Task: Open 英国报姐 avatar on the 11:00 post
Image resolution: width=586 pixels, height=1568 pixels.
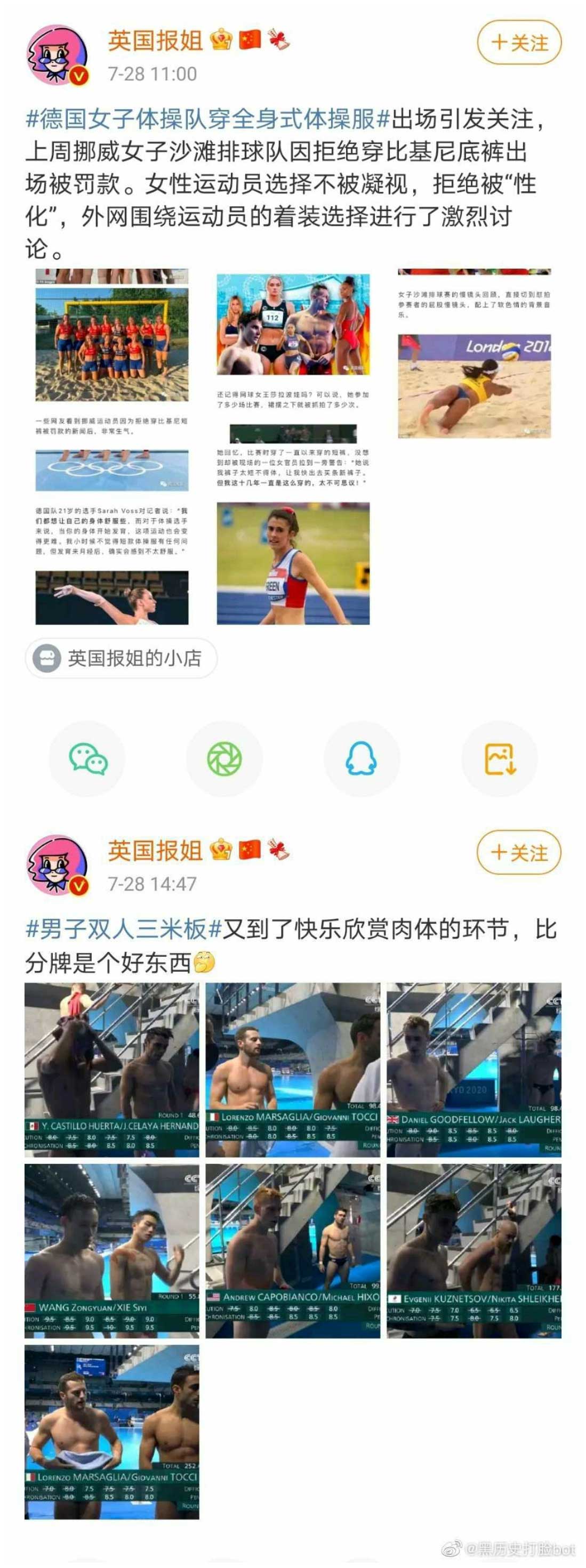Action: pos(58,56)
